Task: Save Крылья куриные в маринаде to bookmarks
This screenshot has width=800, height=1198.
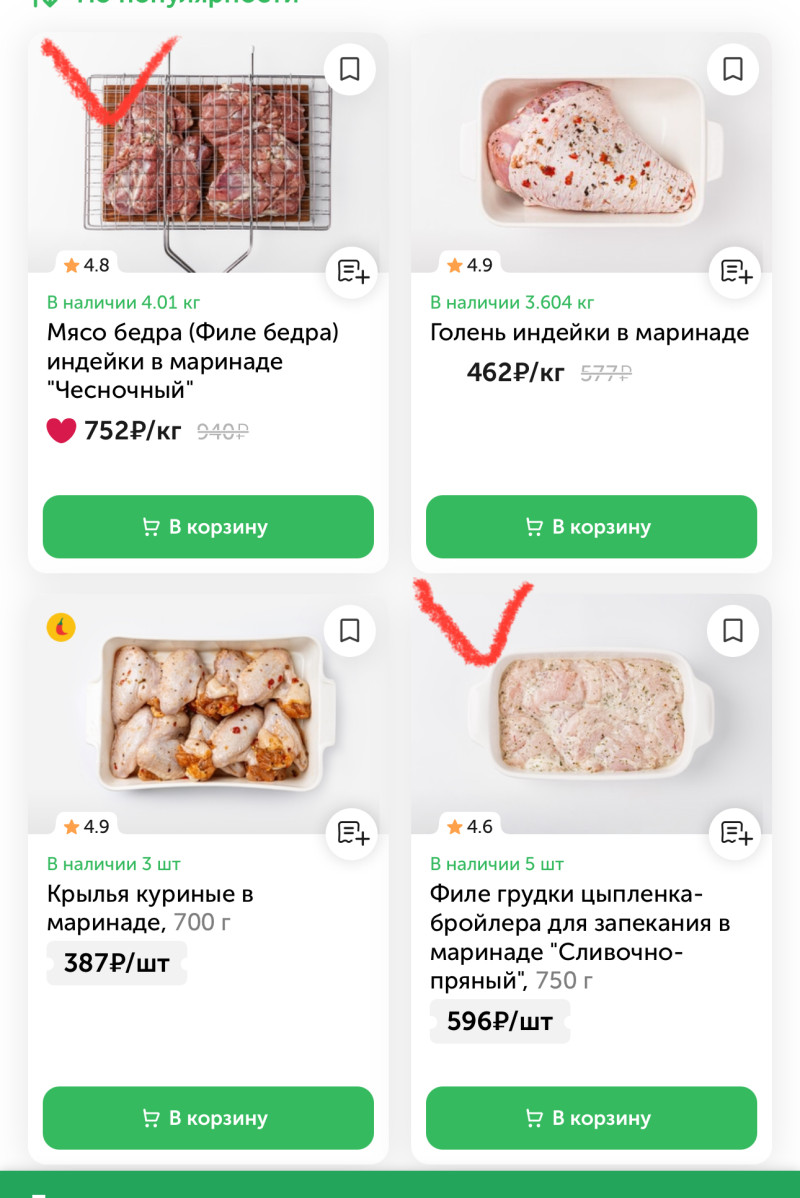Action: (349, 631)
